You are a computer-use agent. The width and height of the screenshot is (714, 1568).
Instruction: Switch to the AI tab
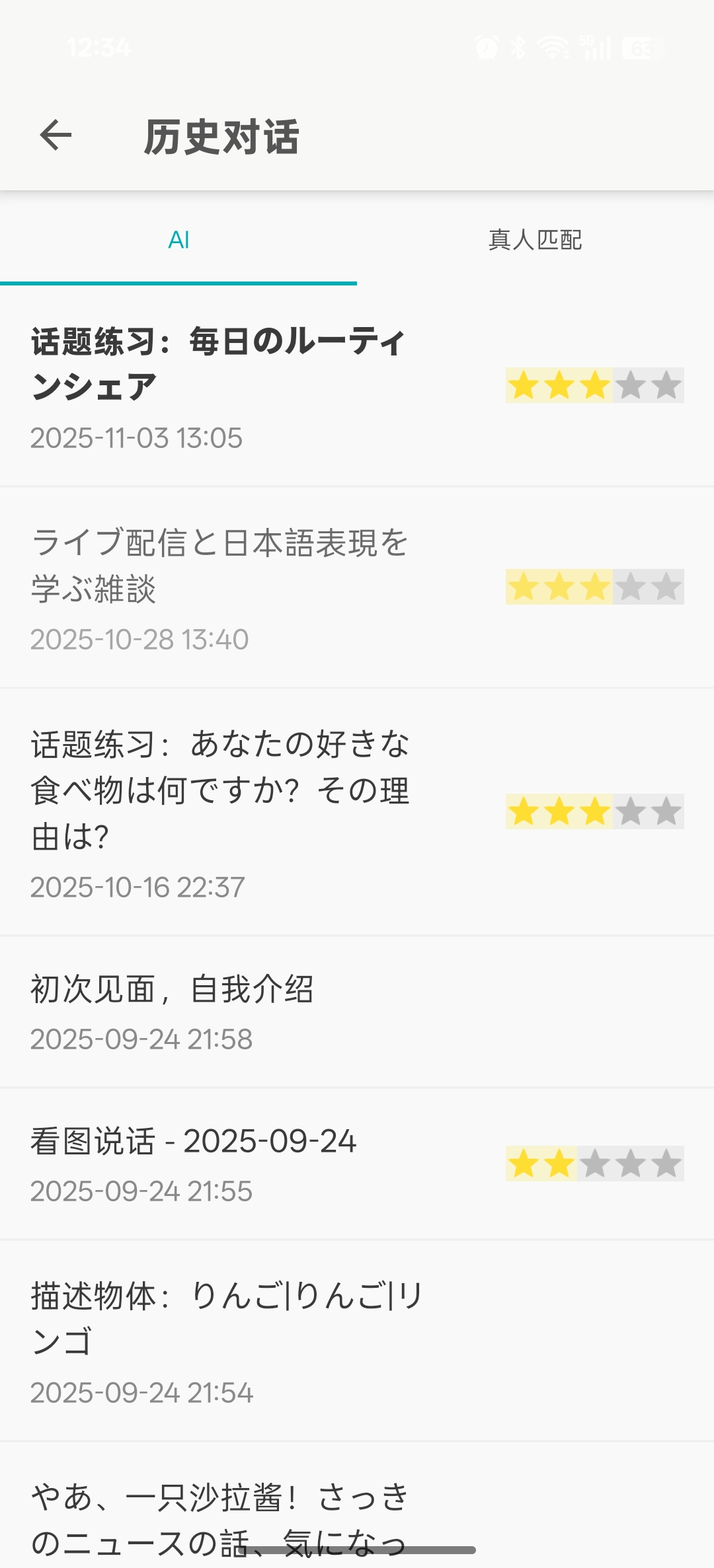pos(178,241)
